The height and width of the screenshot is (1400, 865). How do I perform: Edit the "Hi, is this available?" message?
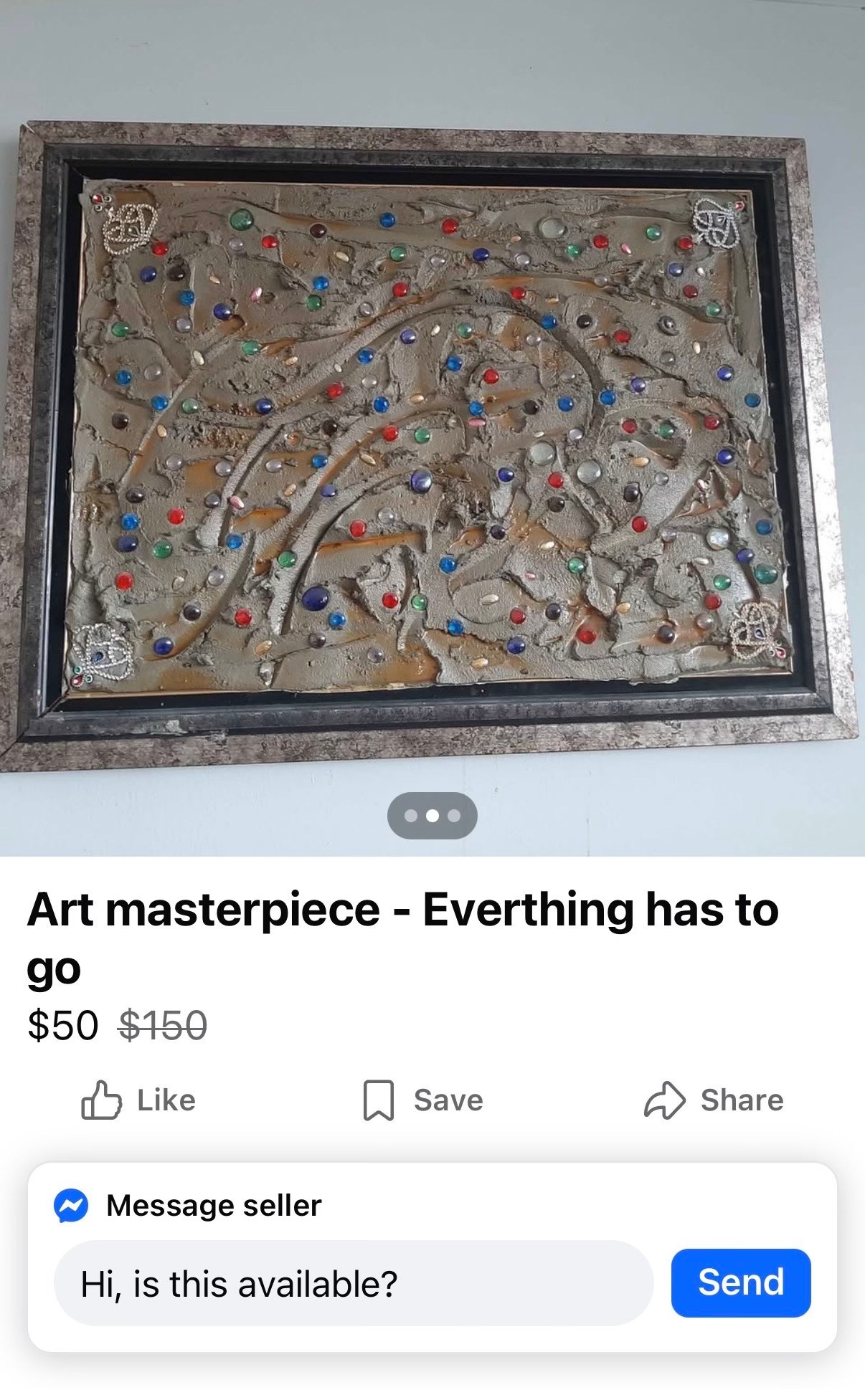pos(353,1283)
